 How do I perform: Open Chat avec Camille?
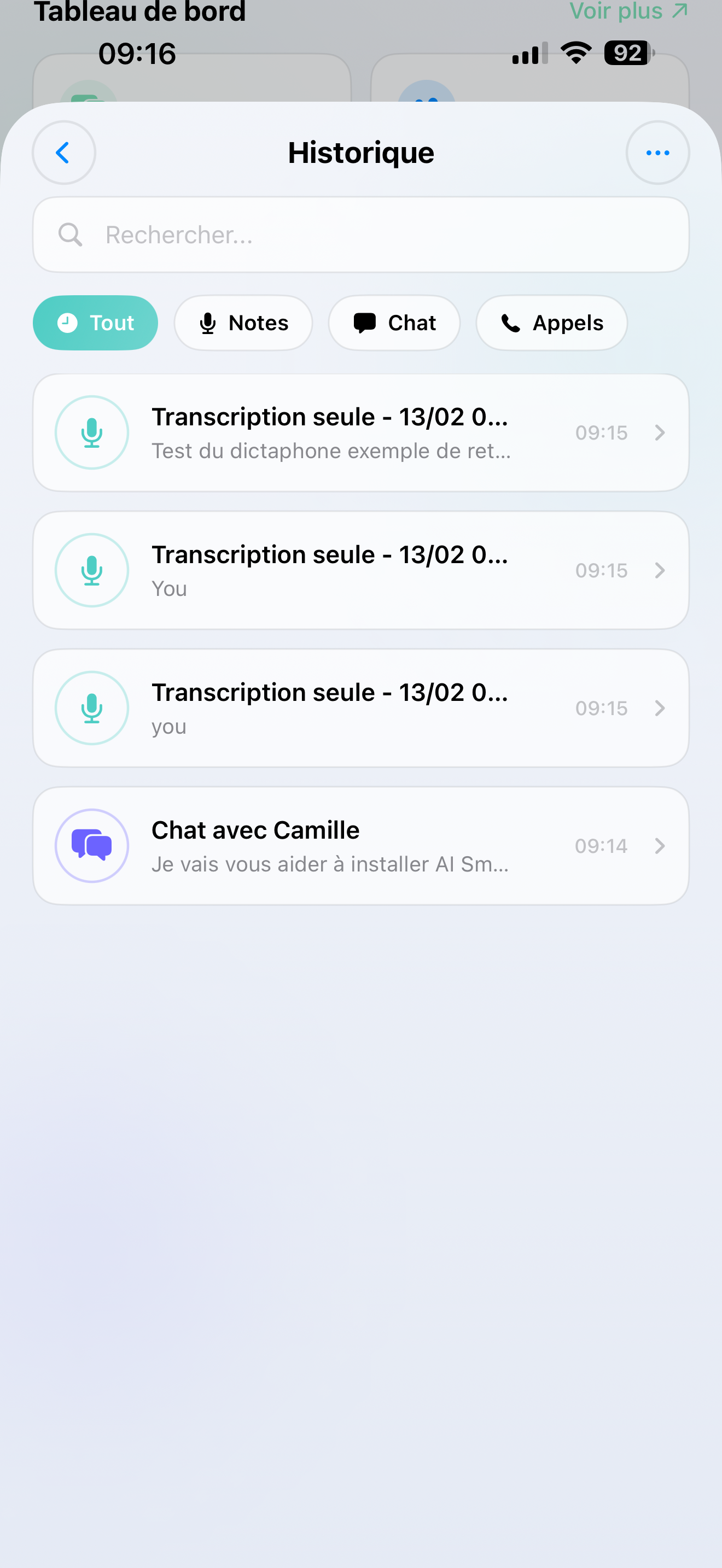point(360,845)
